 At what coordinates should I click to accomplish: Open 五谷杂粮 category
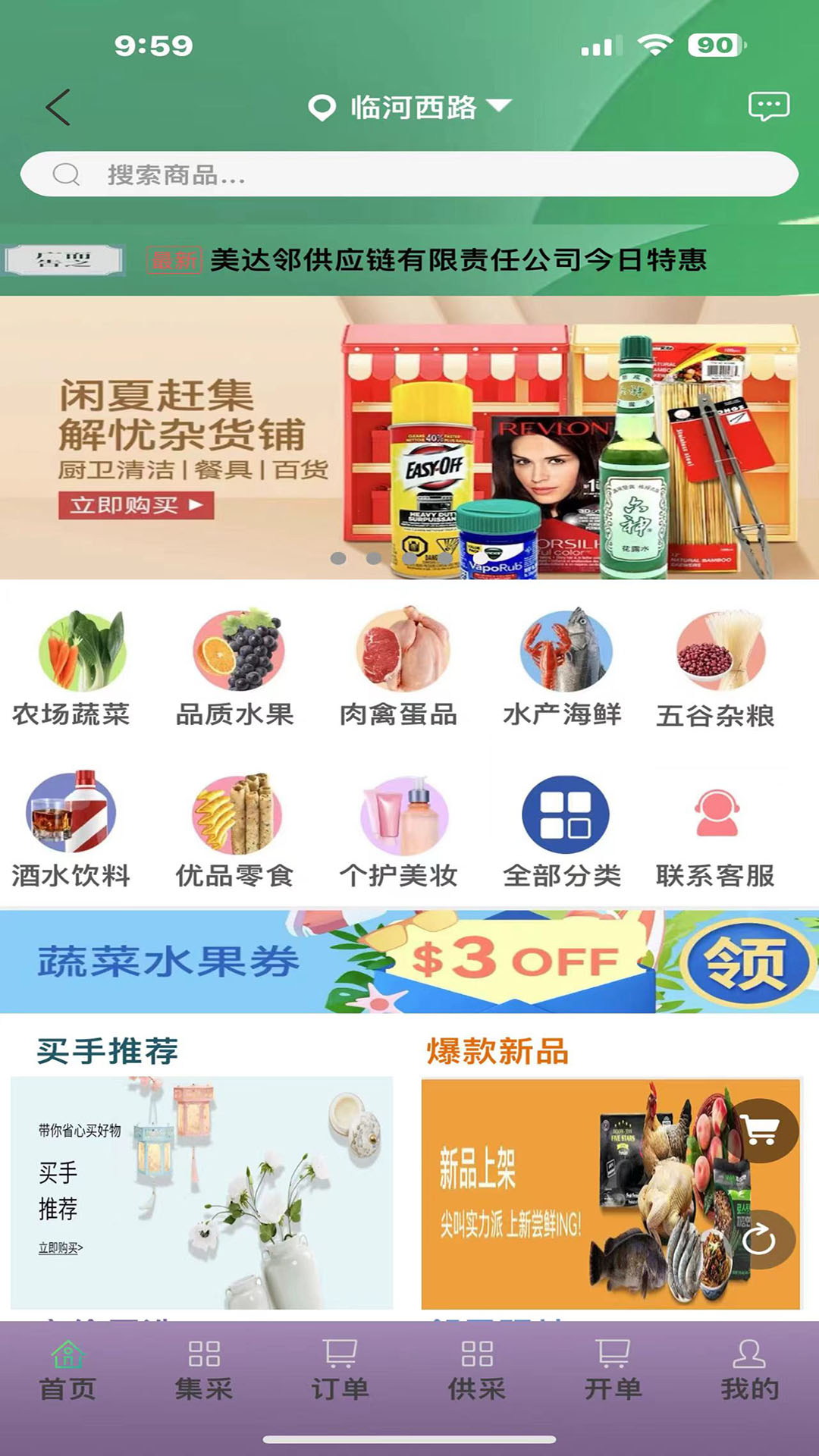pyautogui.click(x=716, y=669)
